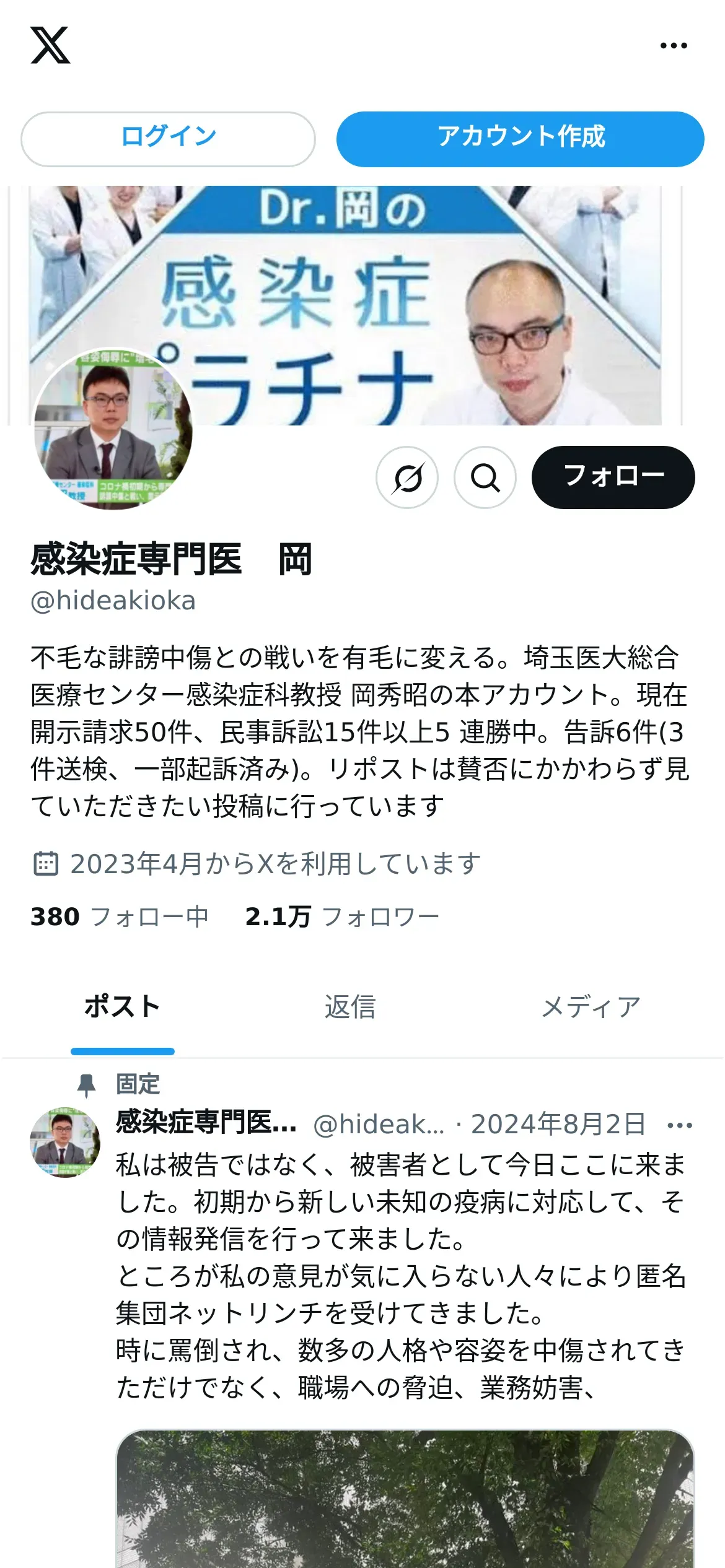Search this account's posts
The height and width of the screenshot is (1568, 725).
485,477
